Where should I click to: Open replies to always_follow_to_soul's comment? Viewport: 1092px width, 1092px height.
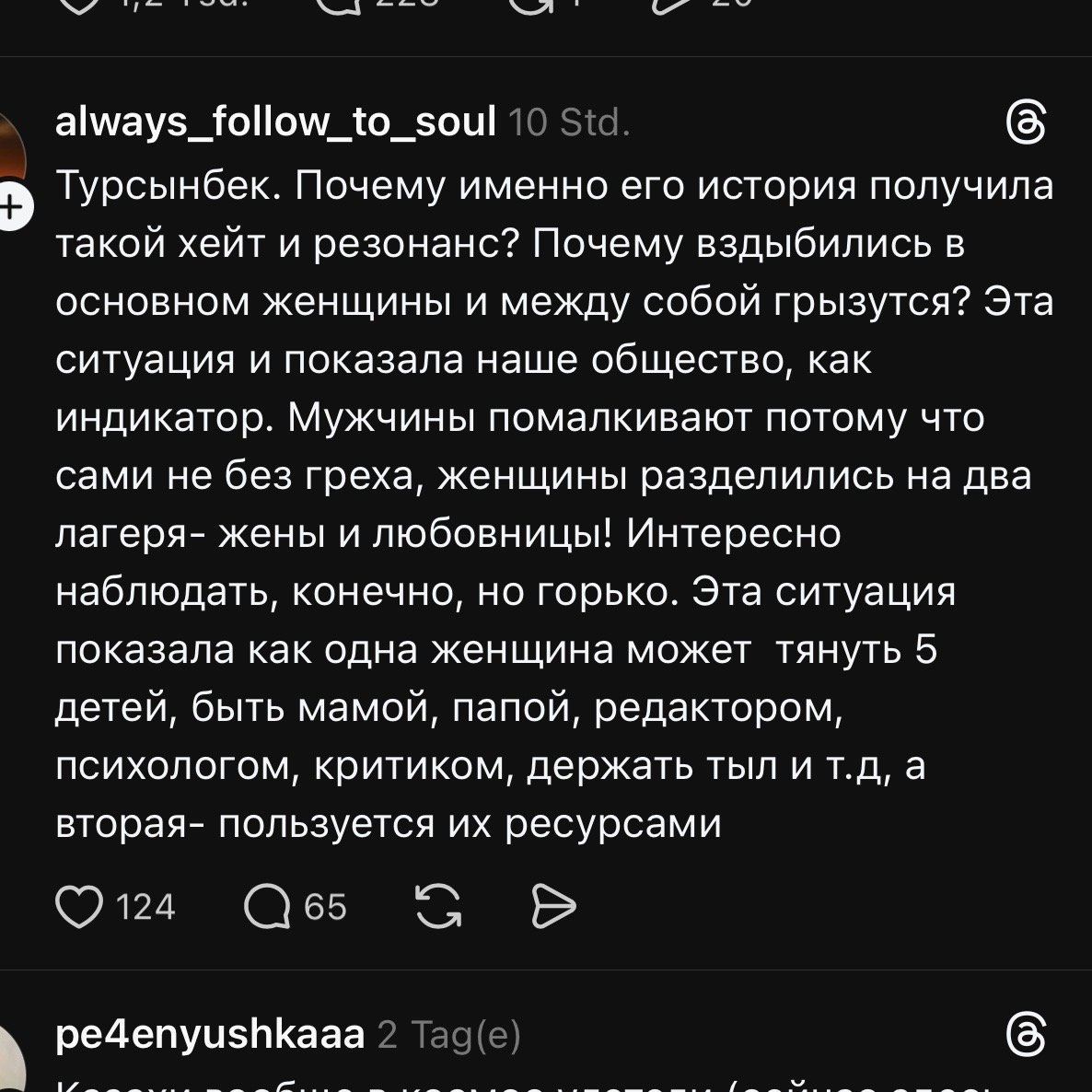coord(267,907)
